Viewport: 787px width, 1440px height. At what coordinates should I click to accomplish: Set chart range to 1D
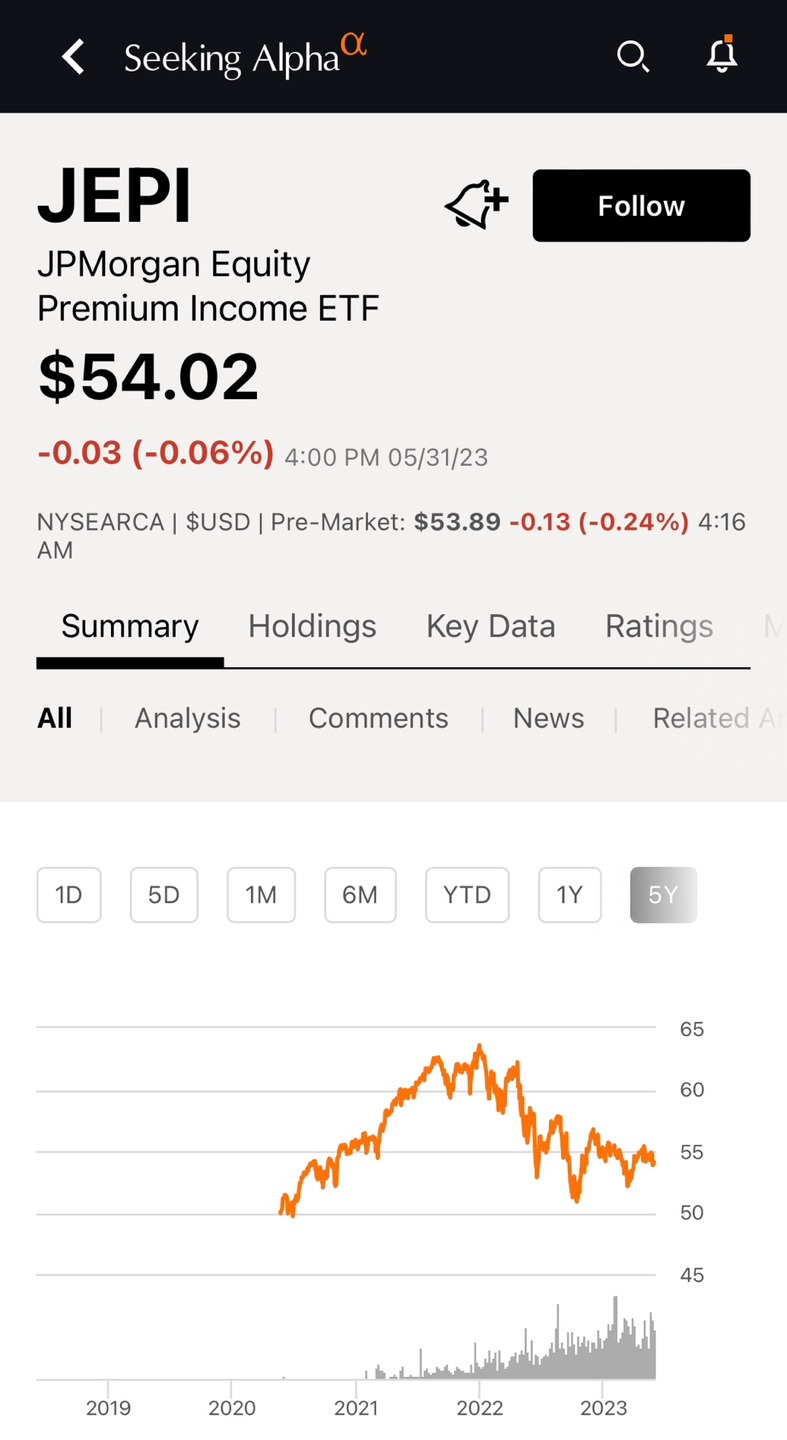68,894
